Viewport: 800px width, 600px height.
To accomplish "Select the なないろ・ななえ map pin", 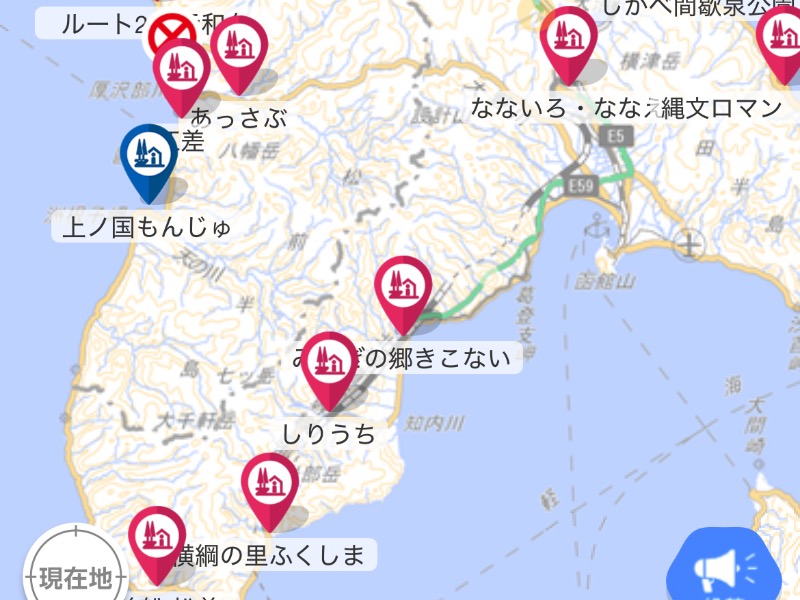I will (568, 40).
